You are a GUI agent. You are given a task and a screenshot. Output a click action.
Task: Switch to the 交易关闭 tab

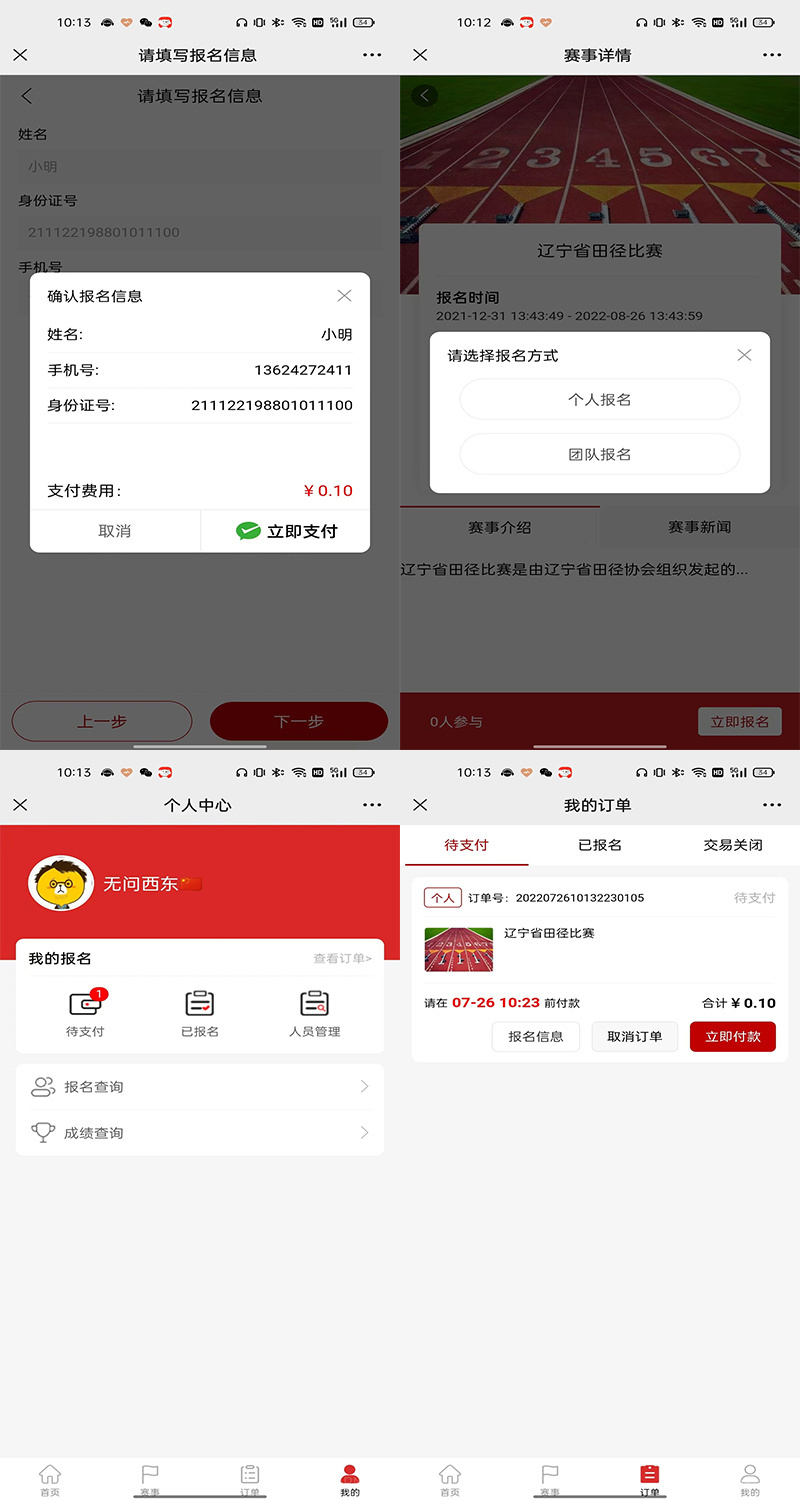[732, 845]
